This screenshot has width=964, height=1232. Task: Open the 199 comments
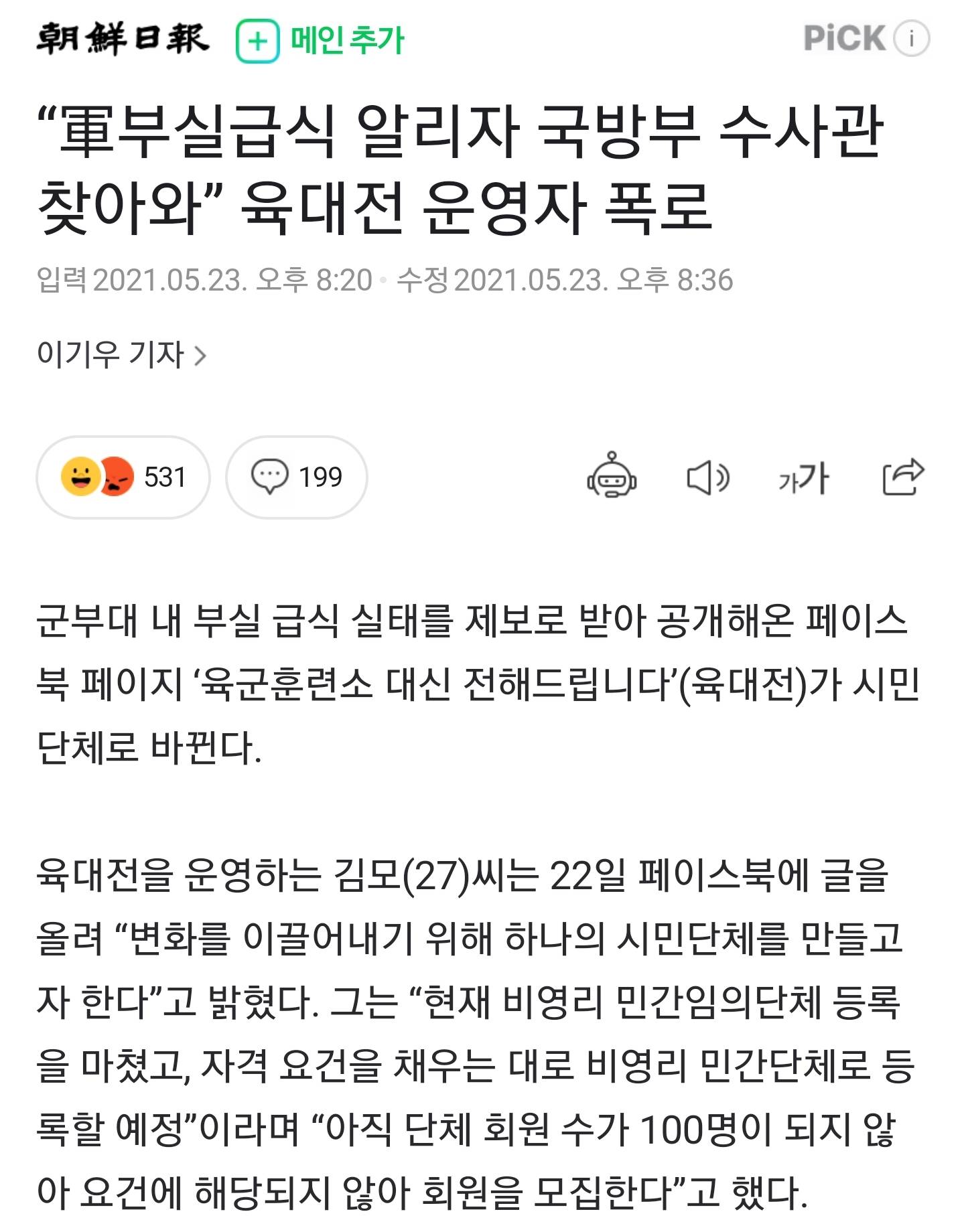click(x=297, y=477)
